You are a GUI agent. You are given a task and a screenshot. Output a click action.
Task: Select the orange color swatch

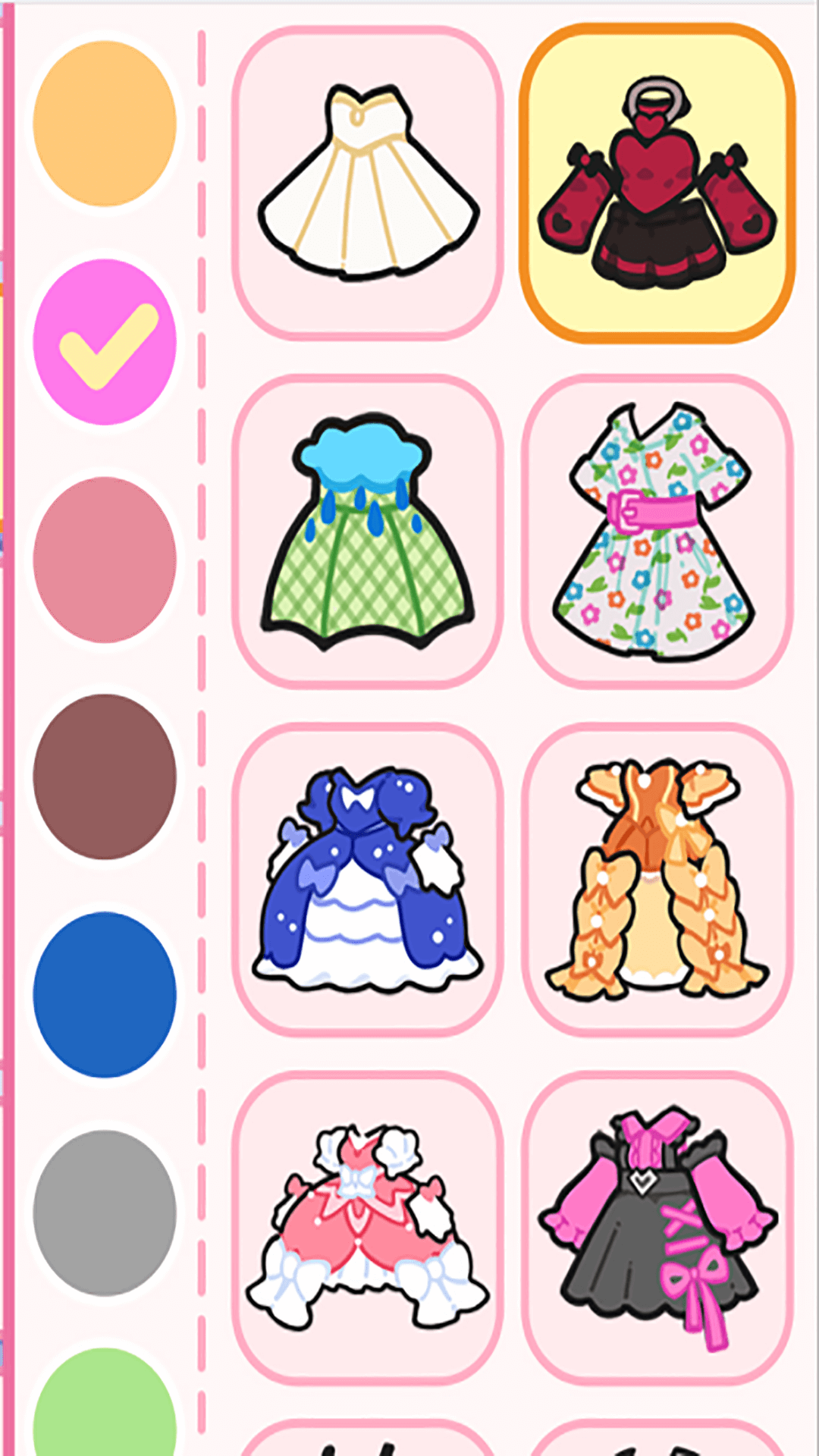[105, 124]
